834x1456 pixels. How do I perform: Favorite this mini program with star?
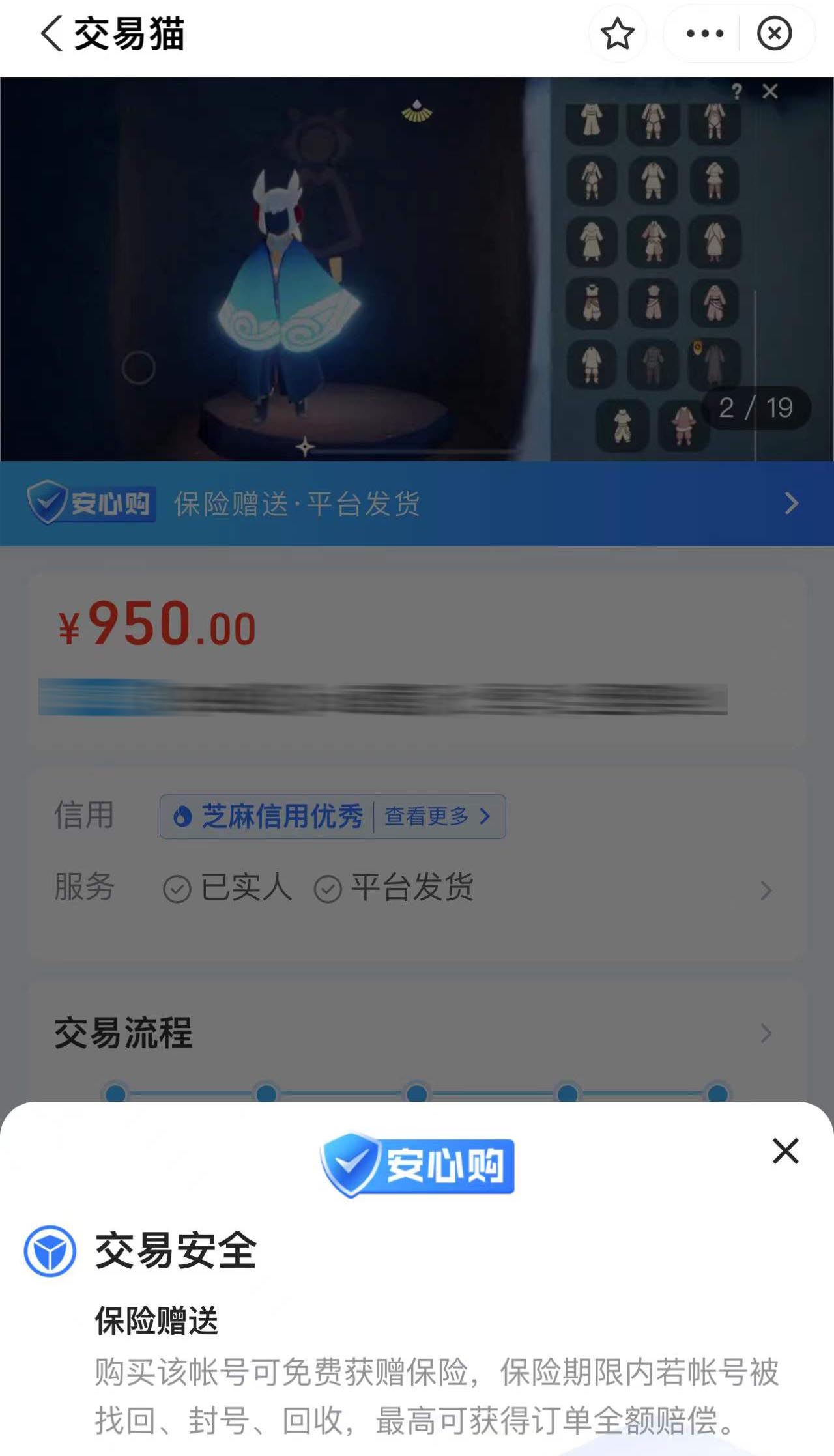tap(617, 34)
